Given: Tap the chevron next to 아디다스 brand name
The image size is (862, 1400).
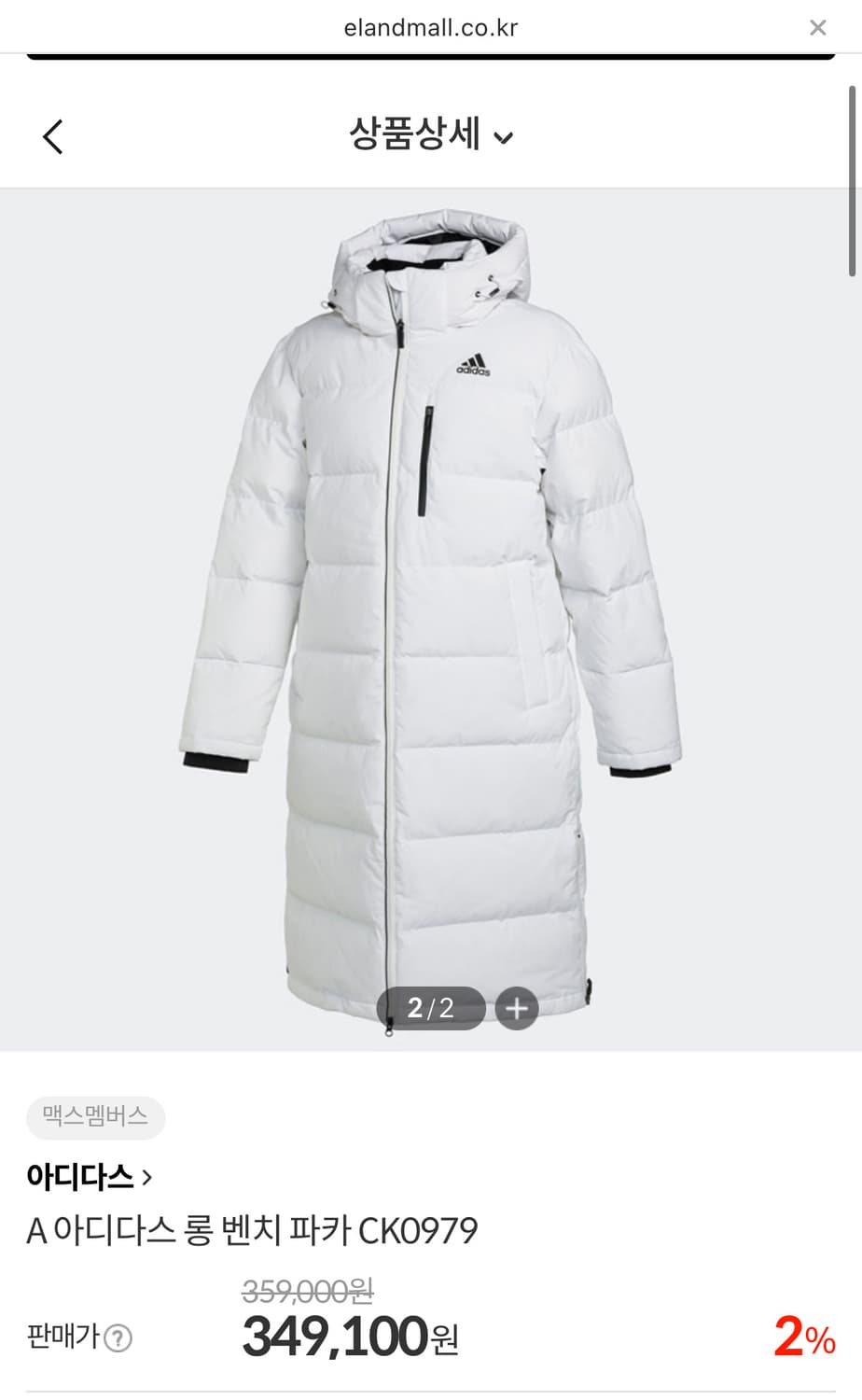Looking at the screenshot, I should click(147, 1178).
